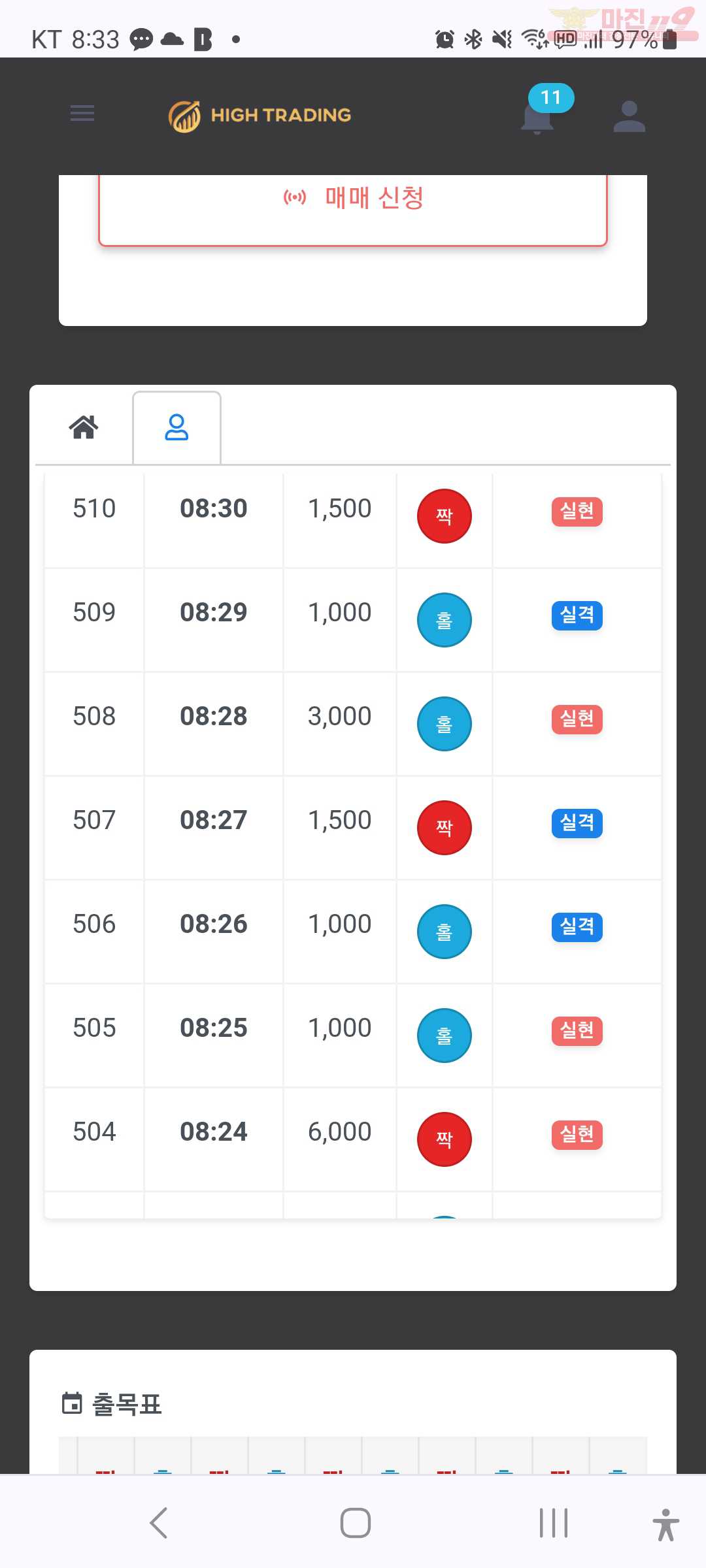Switch to the home icon tab
This screenshot has height=1568, width=706.
tap(84, 427)
